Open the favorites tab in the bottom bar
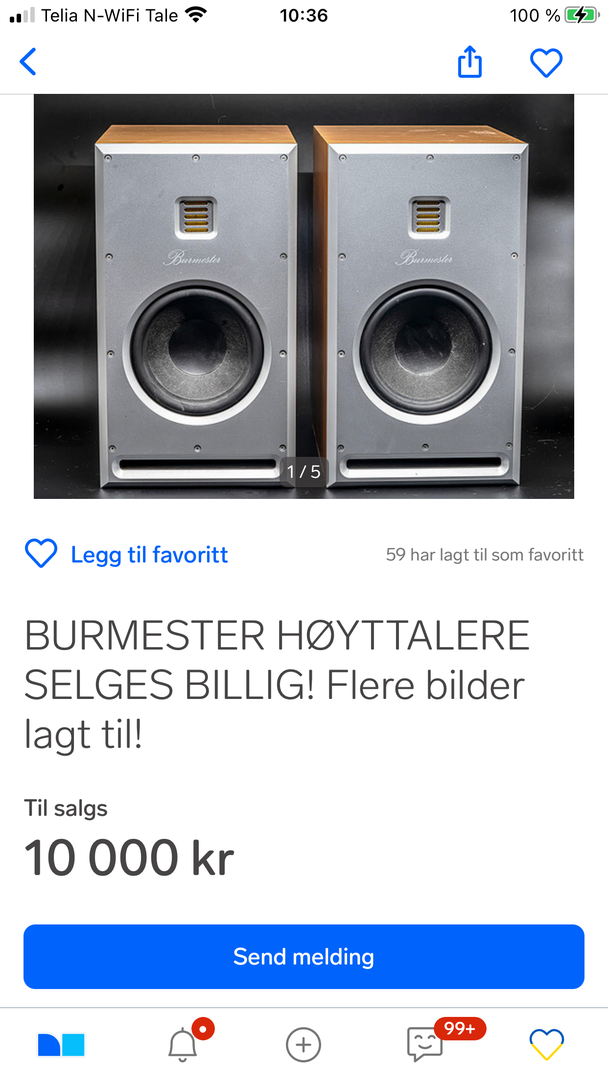The image size is (608, 1080). 547,1045
